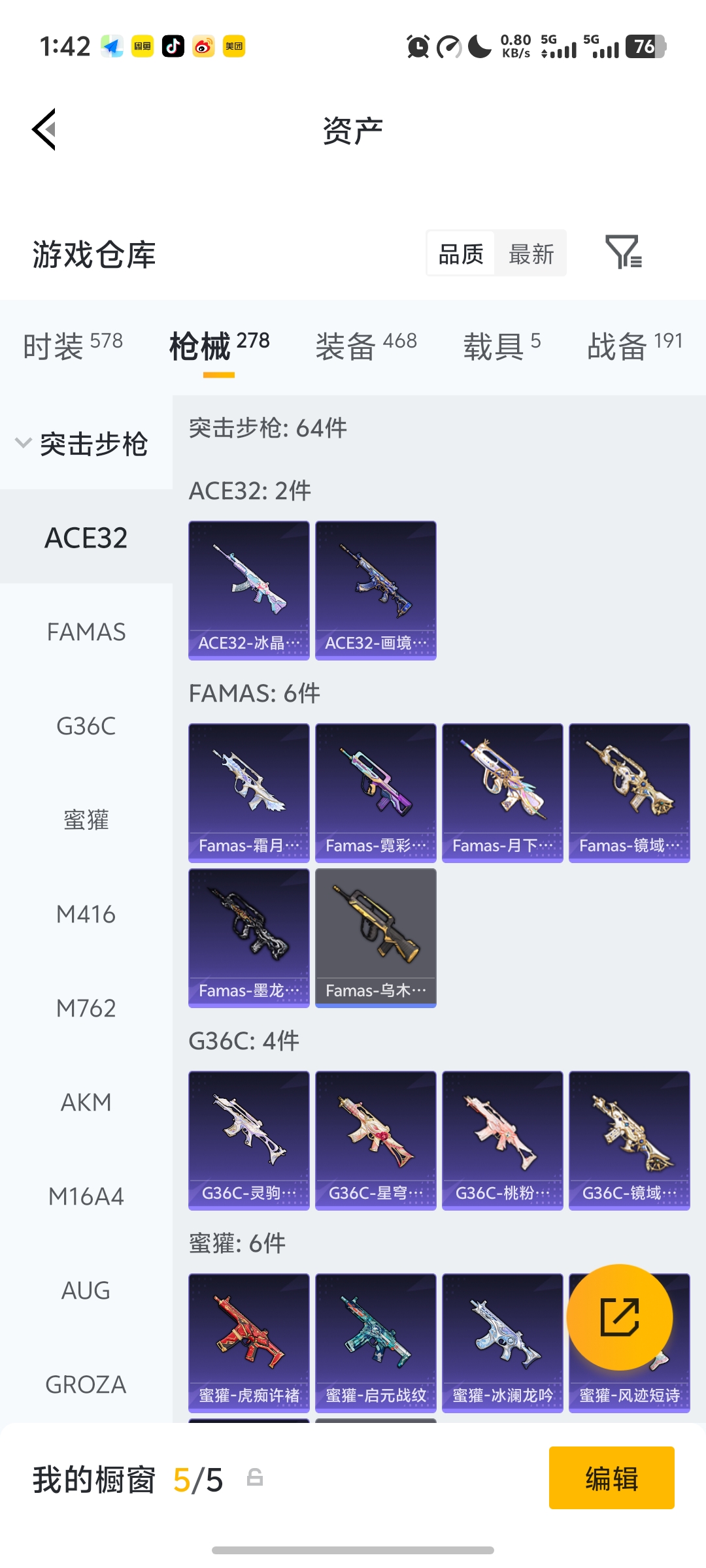
Task: Collapse the 突击步枪 category chevron
Action: [x=23, y=443]
